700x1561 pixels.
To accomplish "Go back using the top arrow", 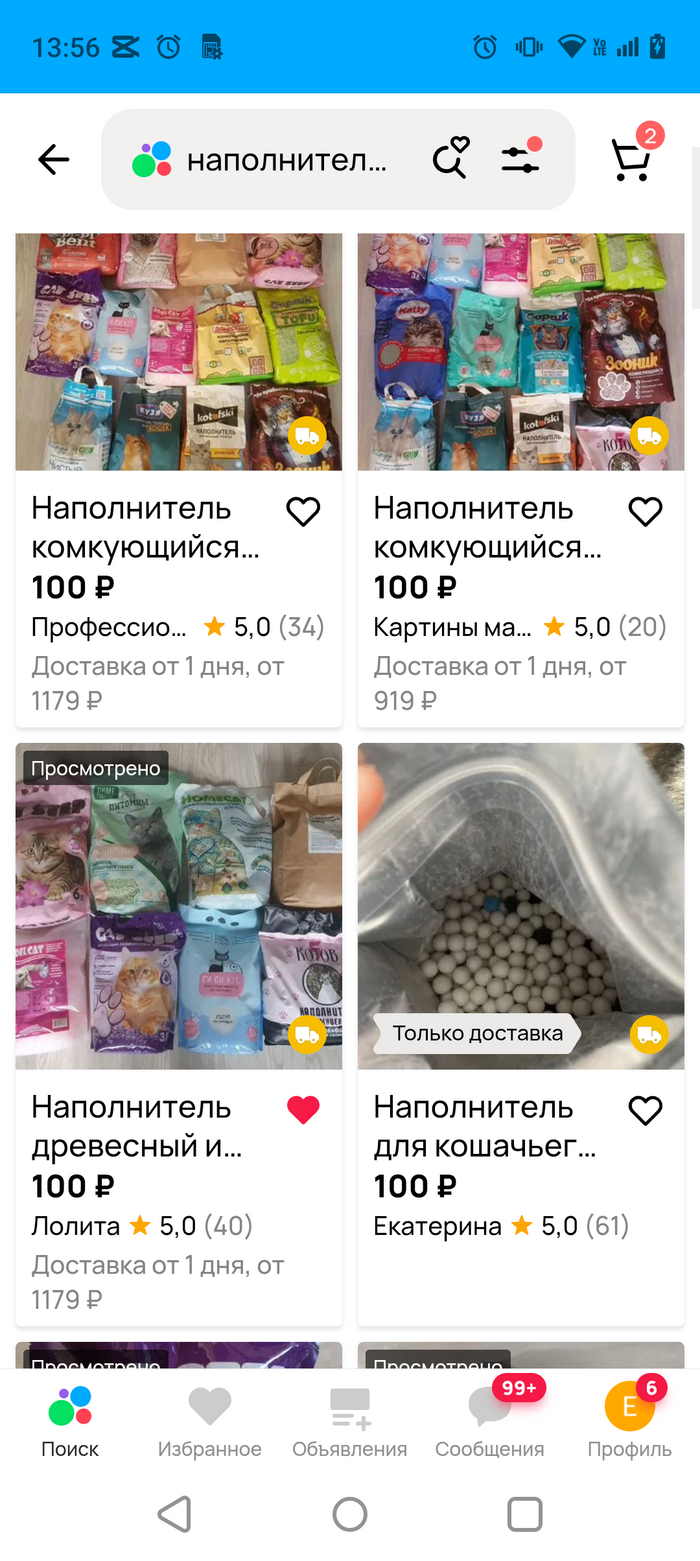I will [53, 159].
